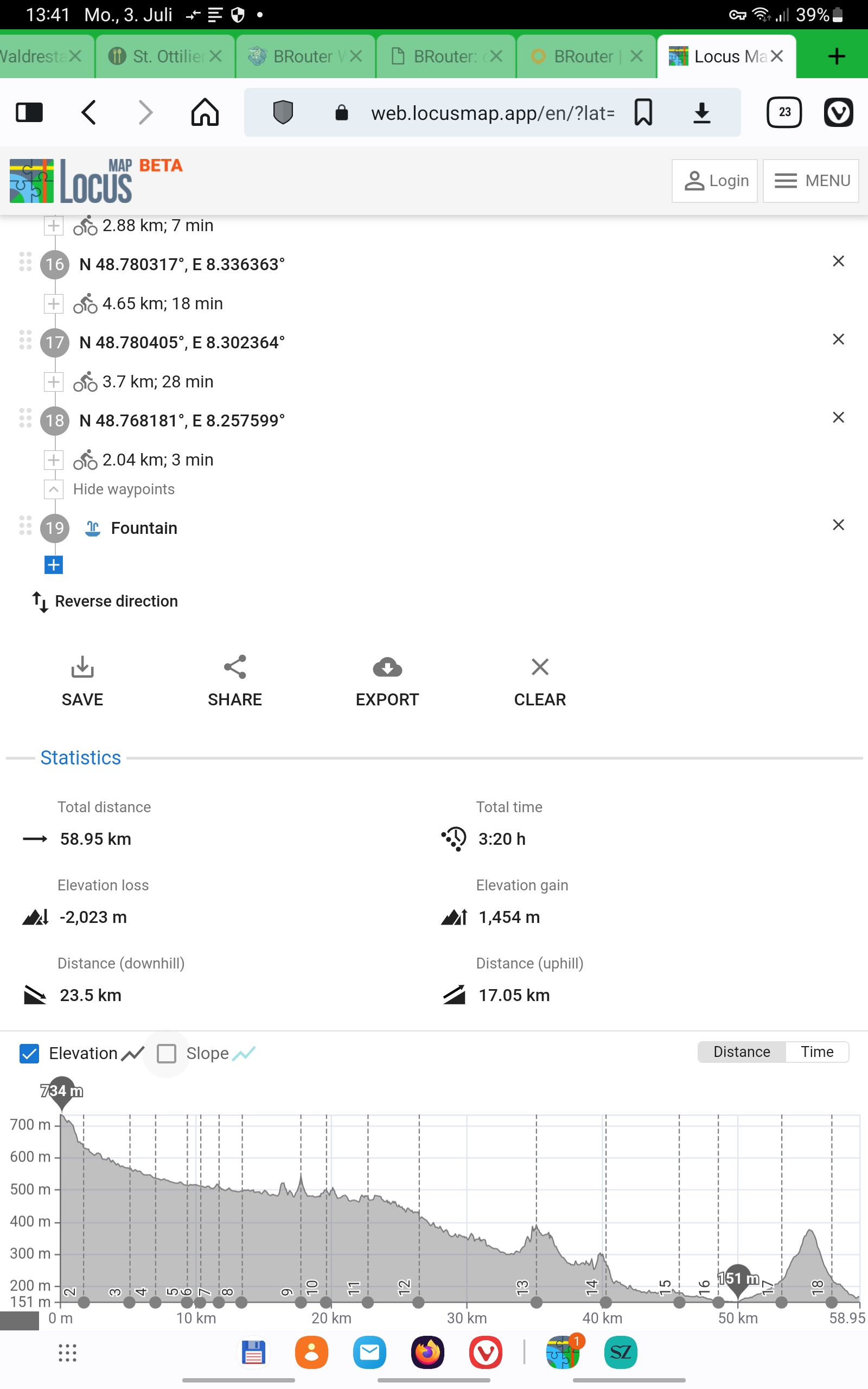Go to the browser home page
The height and width of the screenshot is (1389, 868).
coord(205,112)
